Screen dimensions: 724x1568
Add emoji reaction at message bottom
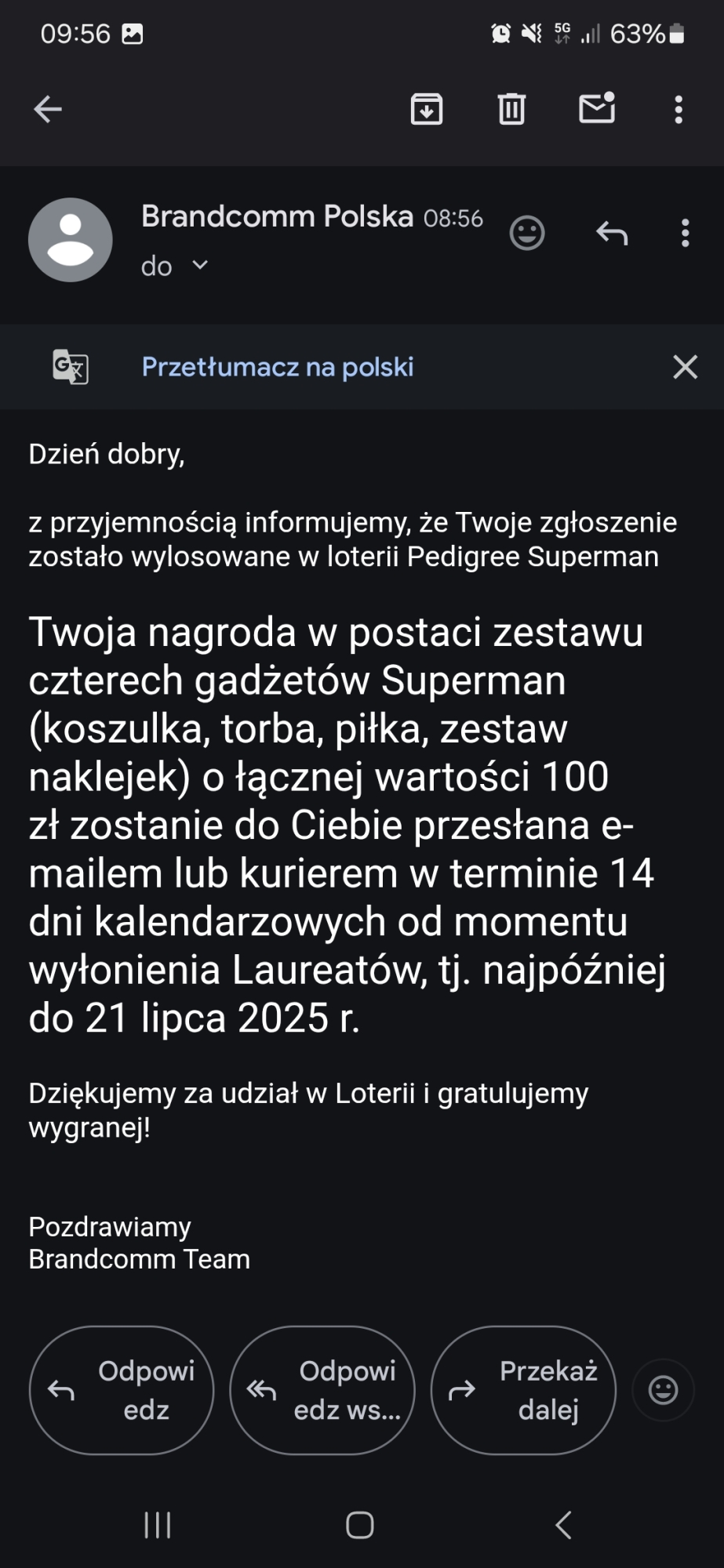(663, 1390)
